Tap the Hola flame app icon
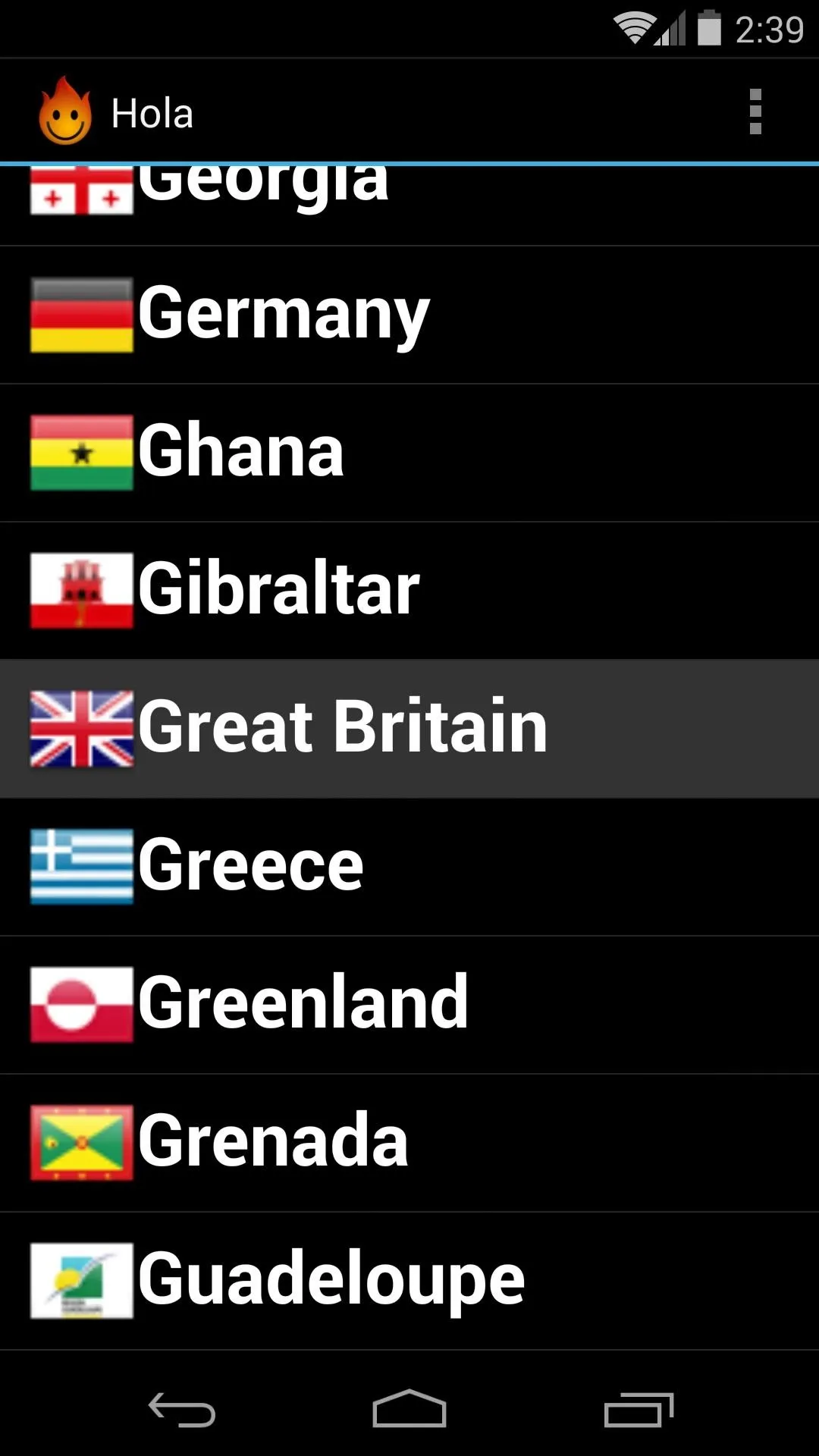 point(65,111)
